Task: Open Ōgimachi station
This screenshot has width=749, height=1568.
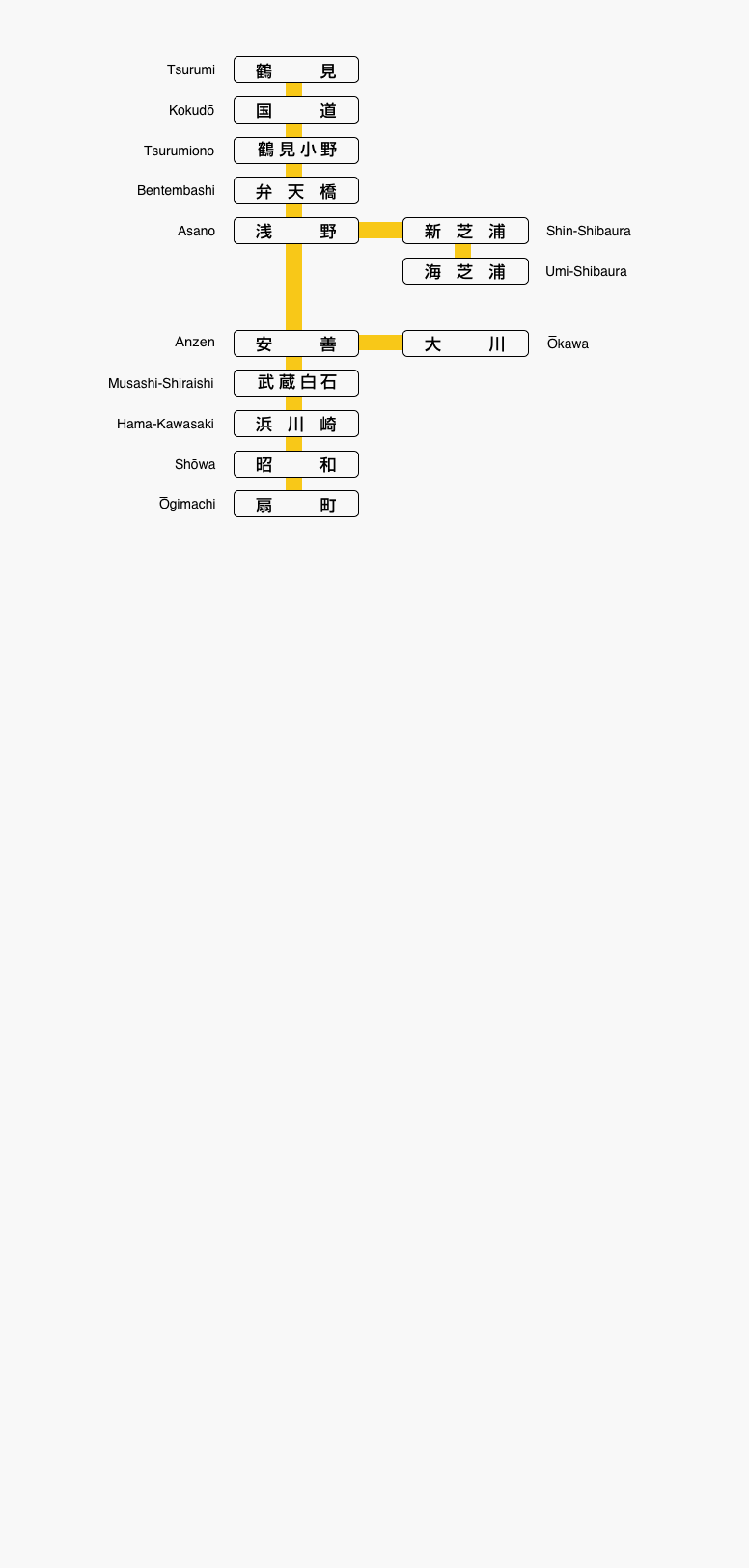Action: point(296,504)
